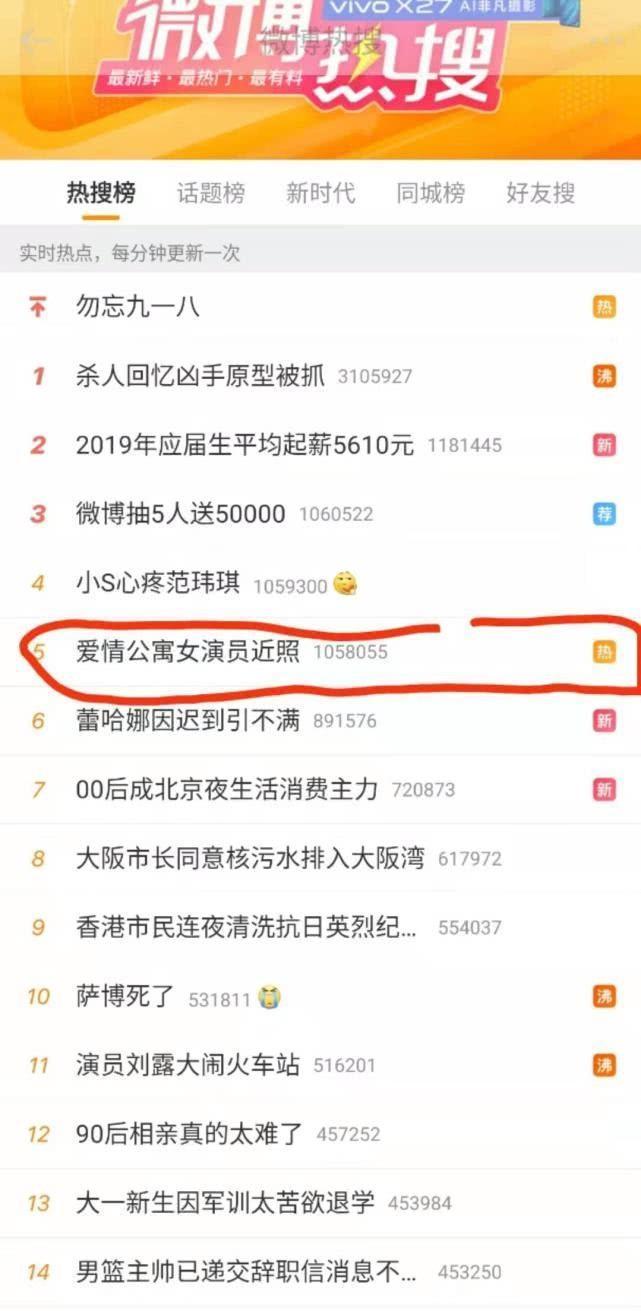
Task: Open the topic 2019年应届生平均起薪5610元
Action: [x=245, y=445]
